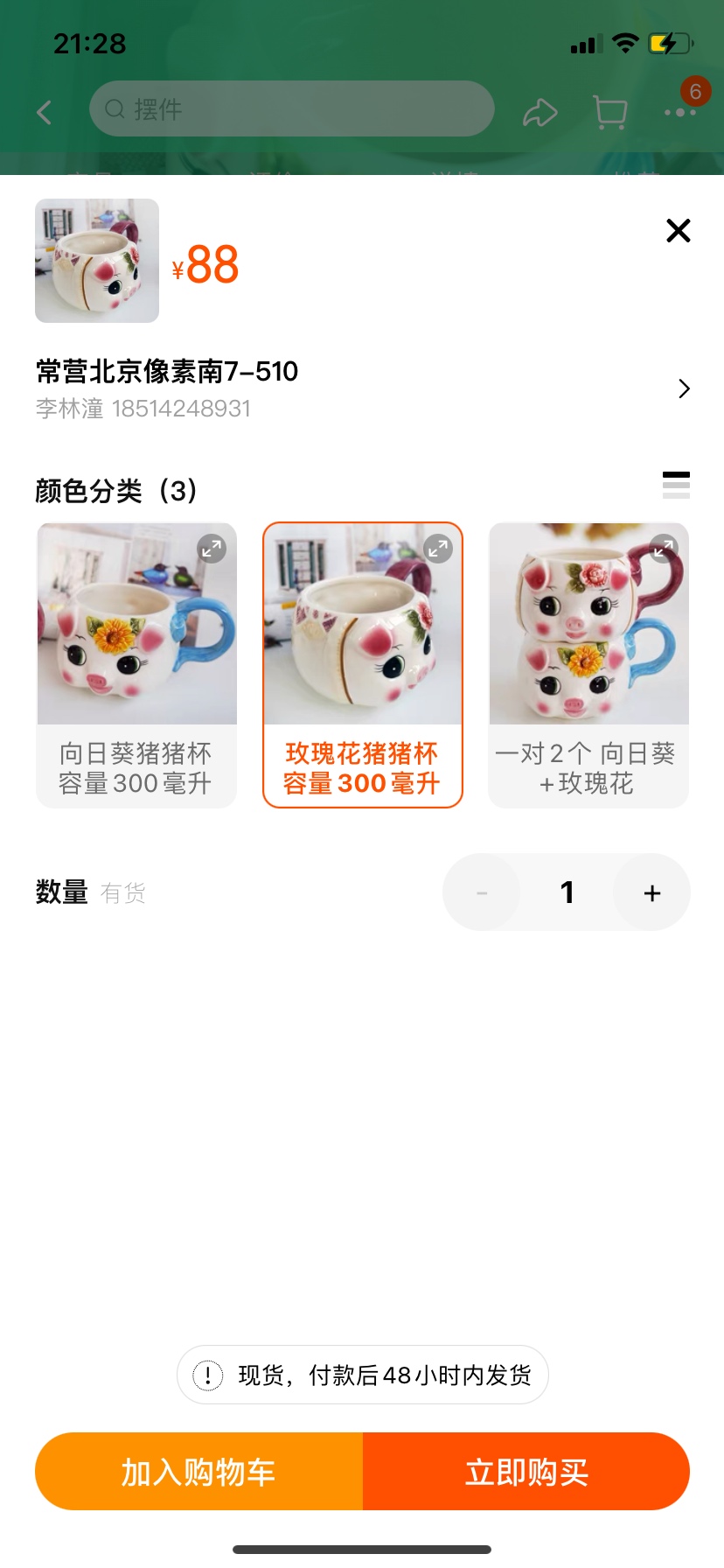Decrease quantity with the minus button
724x1568 pixels.
482,892
